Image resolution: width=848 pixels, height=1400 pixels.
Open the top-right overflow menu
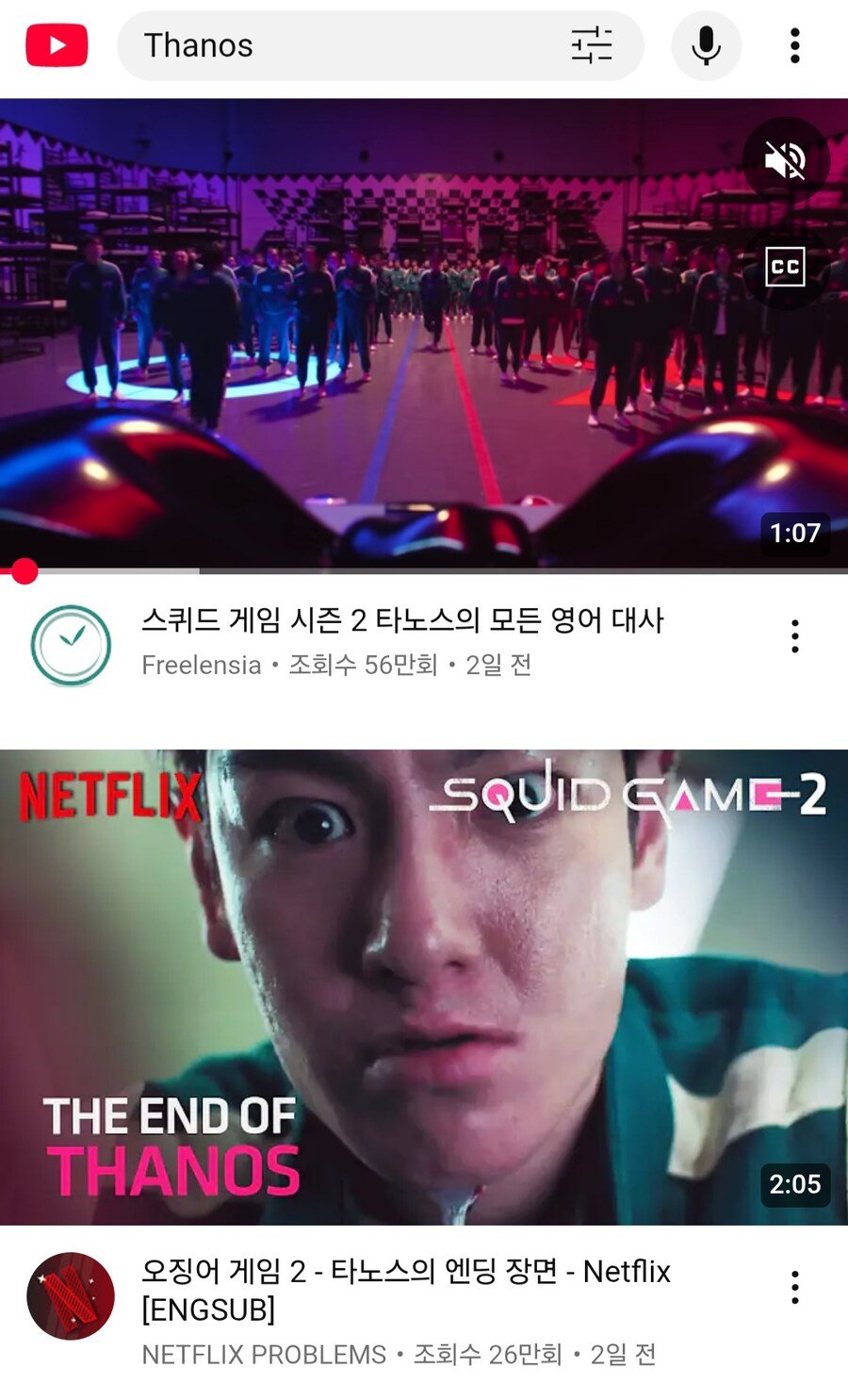(795, 46)
